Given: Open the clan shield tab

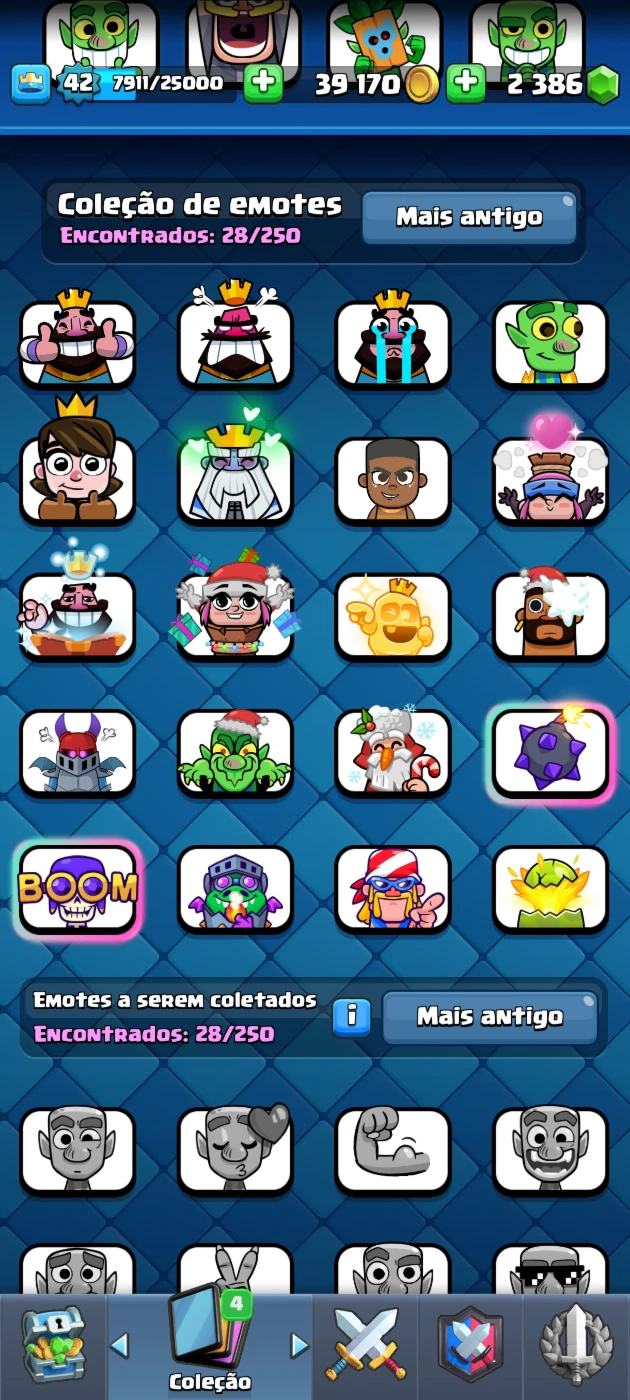Looking at the screenshot, I should point(470,1345).
